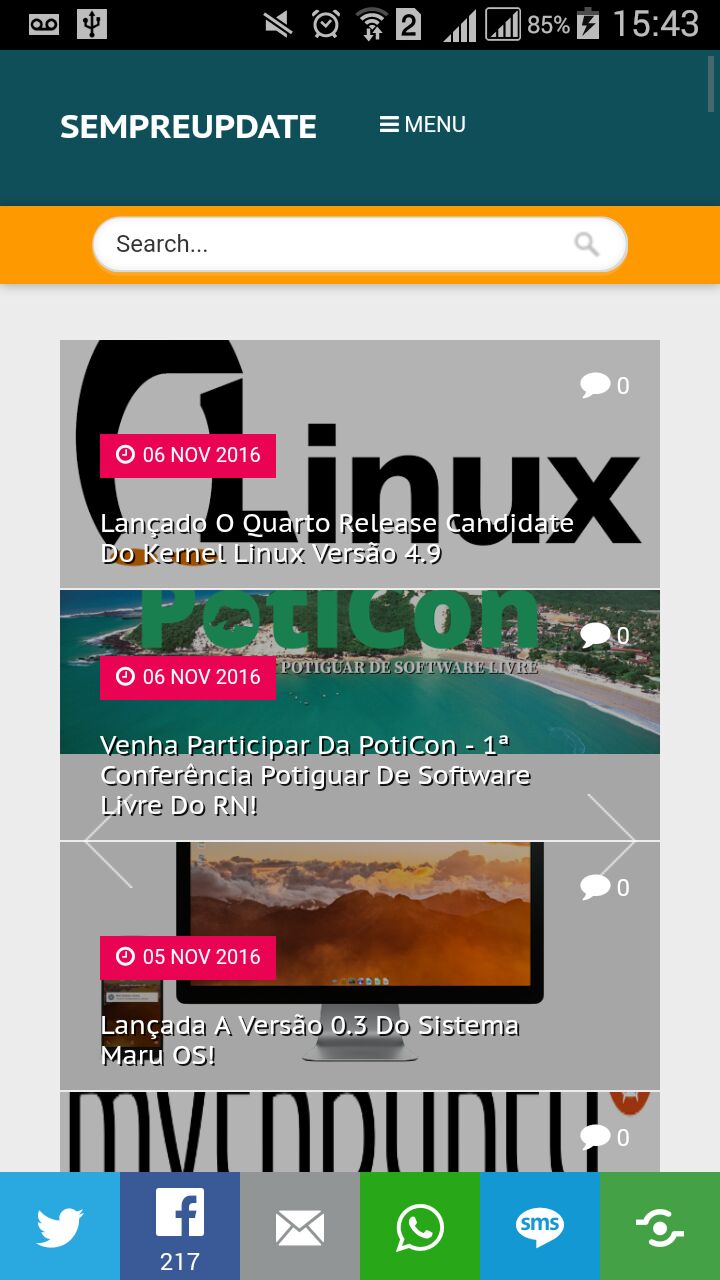Share via email envelope

coord(300,1226)
